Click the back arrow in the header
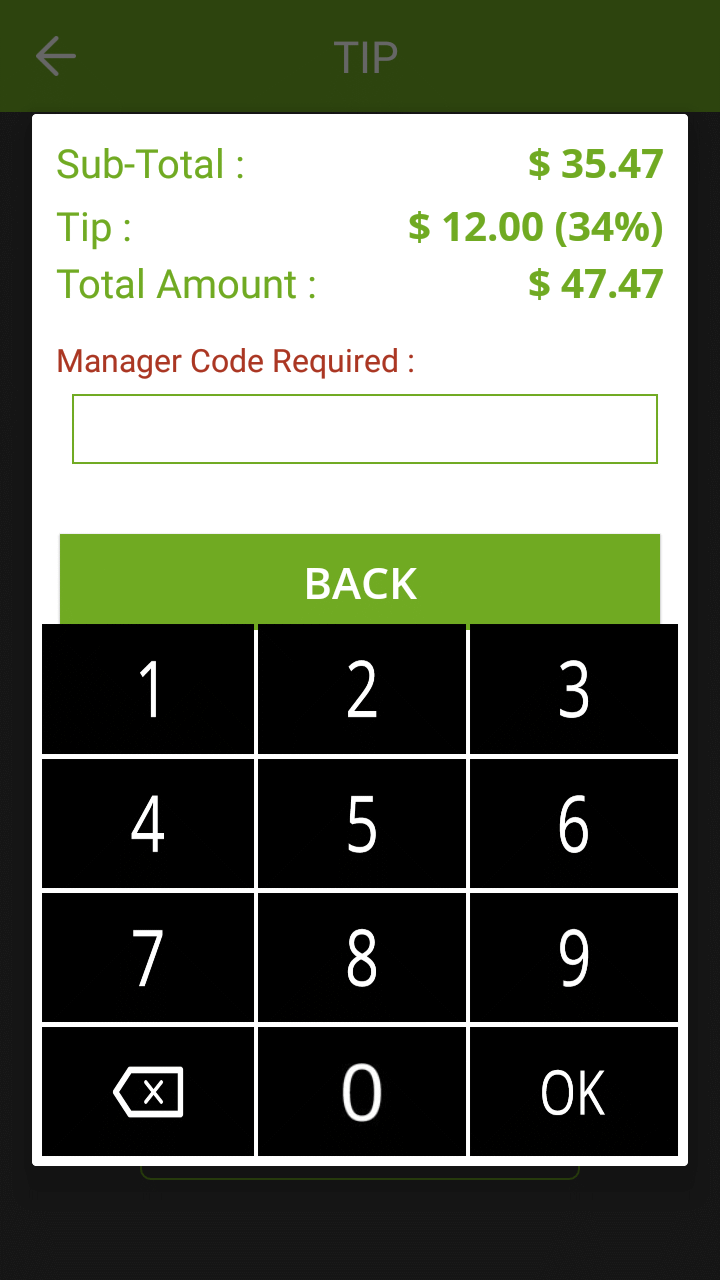Screen dimensions: 720x1280 coord(55,56)
